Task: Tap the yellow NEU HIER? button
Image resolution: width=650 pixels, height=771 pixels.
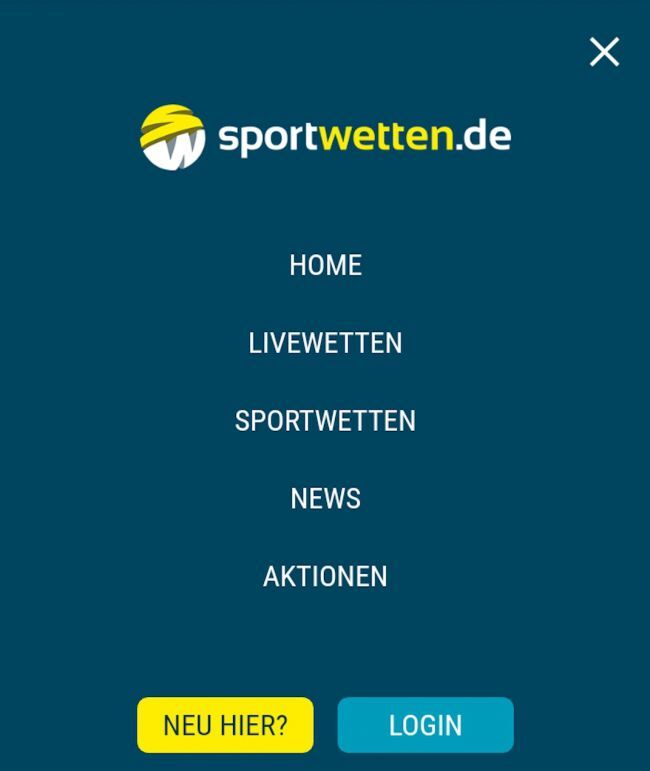Action: click(225, 725)
